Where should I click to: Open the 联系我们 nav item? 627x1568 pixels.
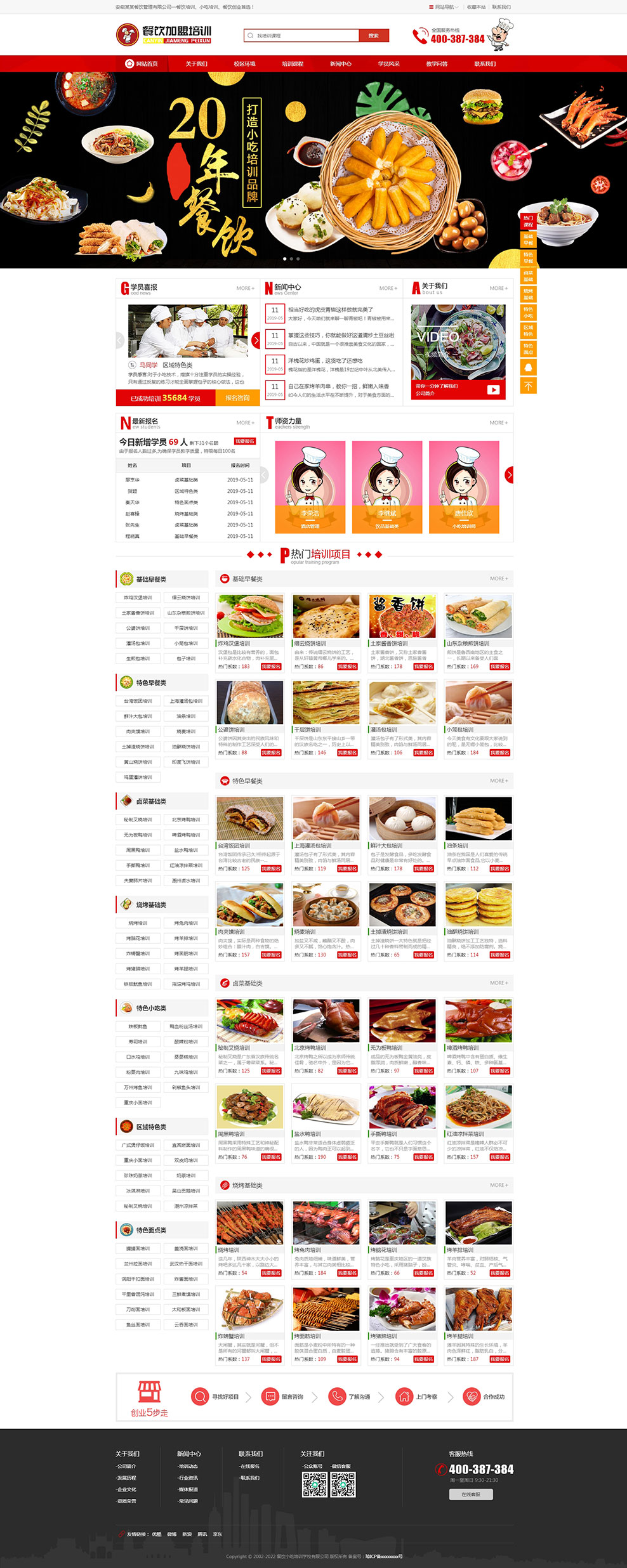pyautogui.click(x=485, y=63)
